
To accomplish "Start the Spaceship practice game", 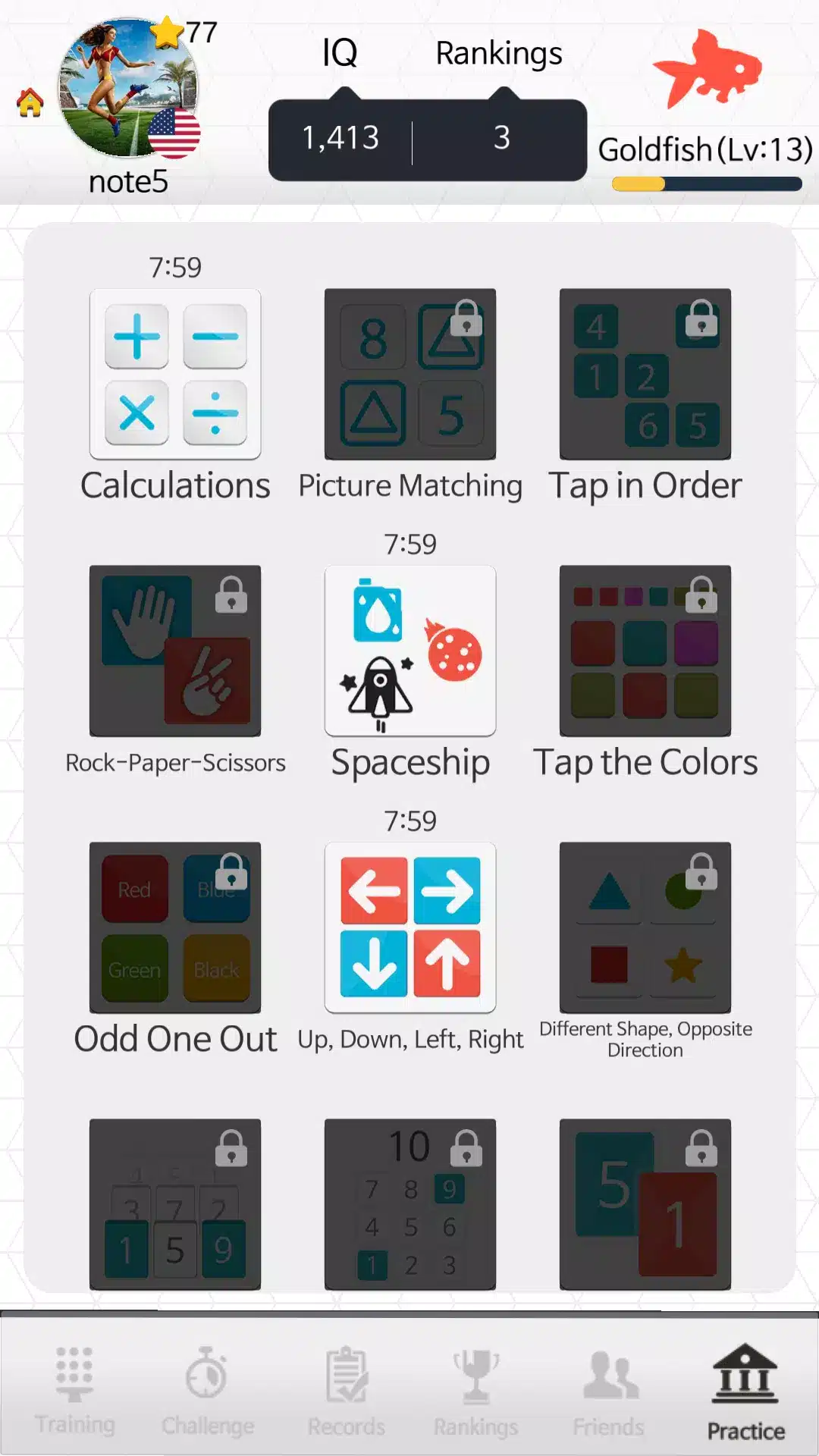I will [x=410, y=651].
